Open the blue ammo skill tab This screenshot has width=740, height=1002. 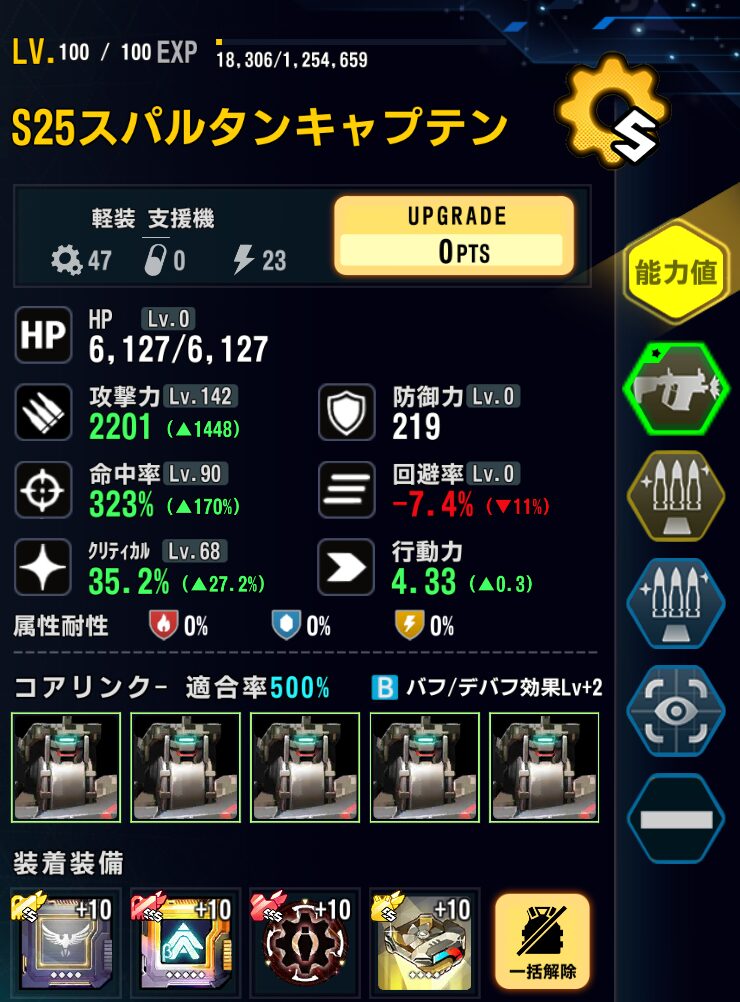676,604
